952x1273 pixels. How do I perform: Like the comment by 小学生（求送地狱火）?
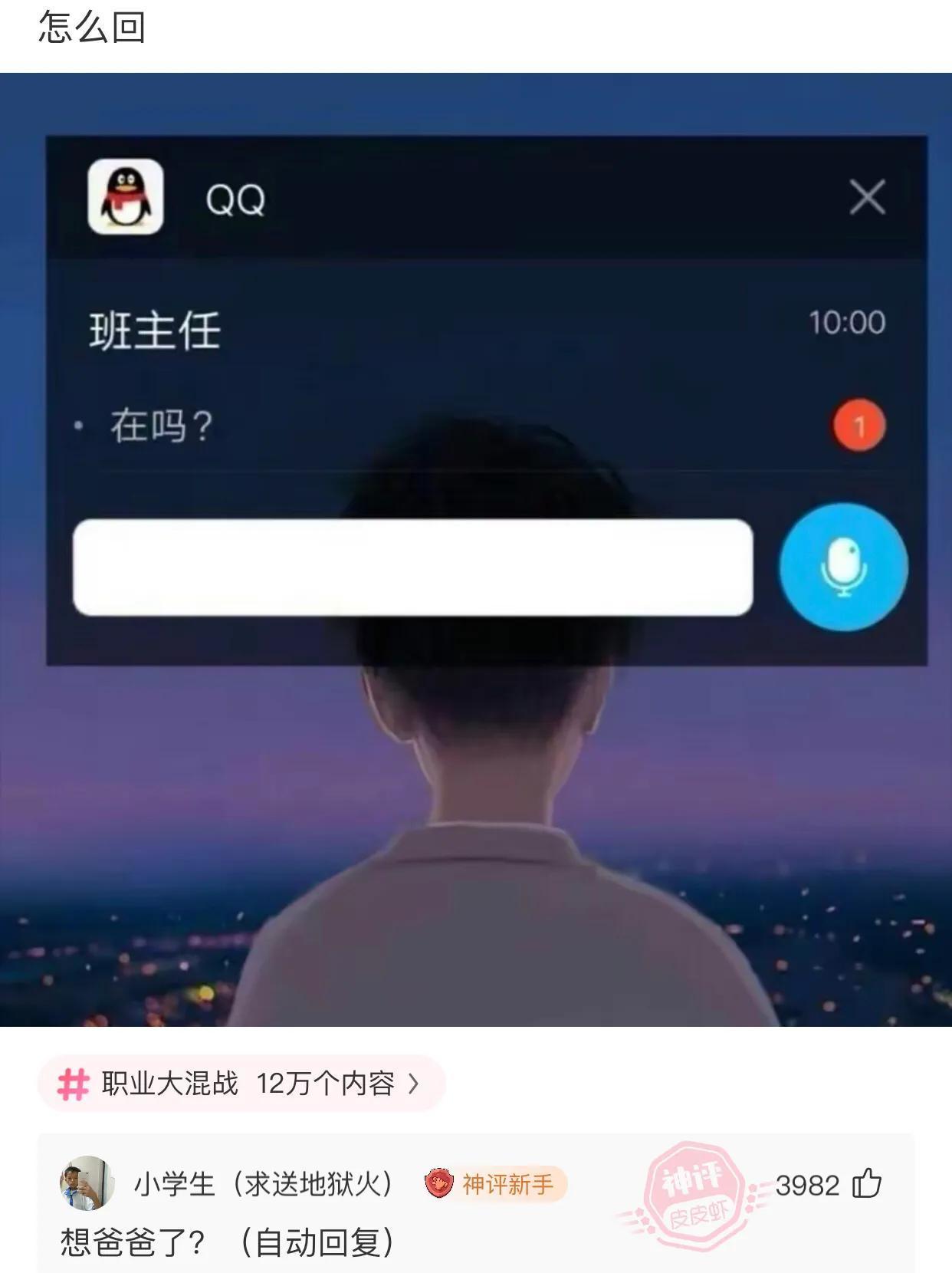click(867, 1183)
